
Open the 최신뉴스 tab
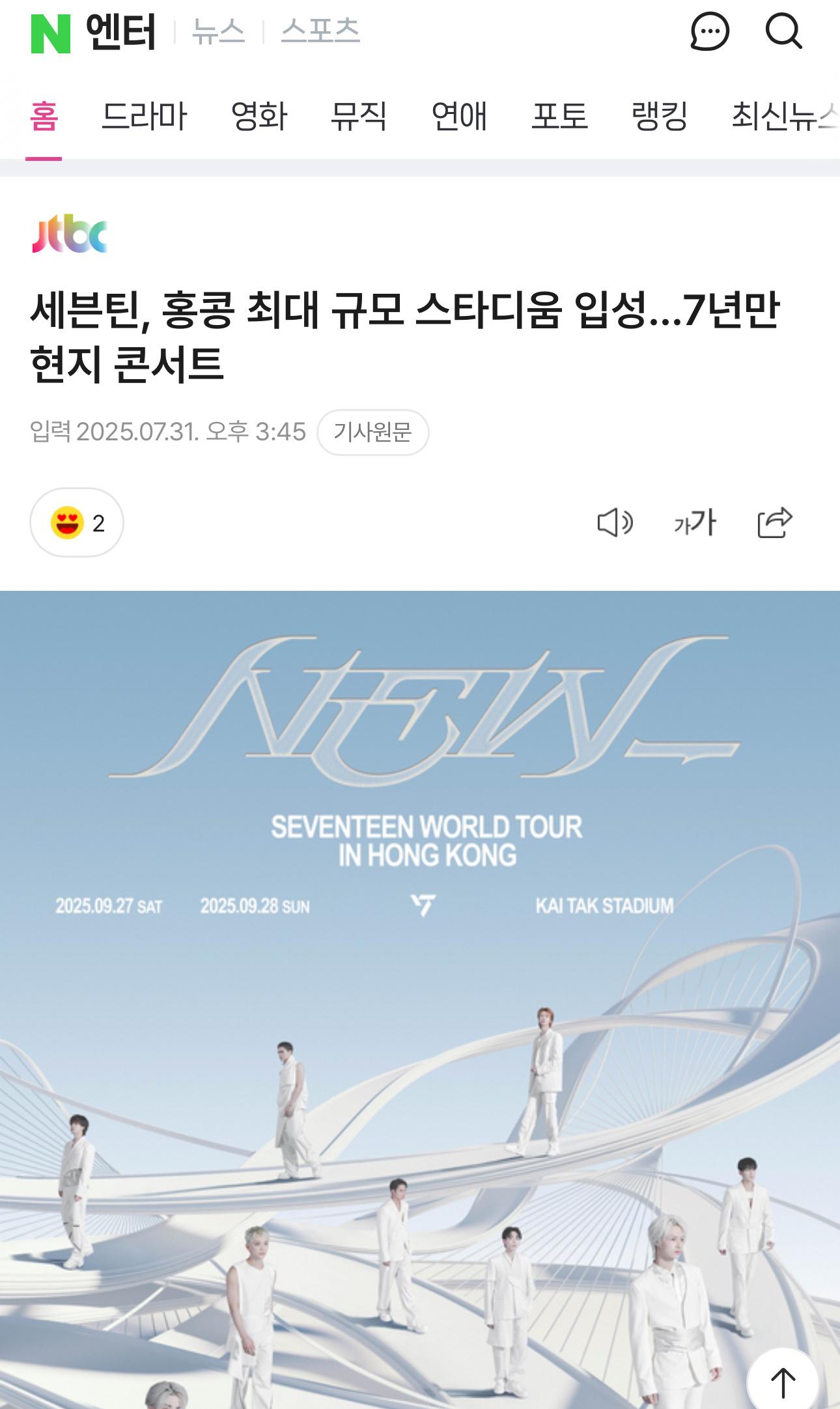click(785, 117)
